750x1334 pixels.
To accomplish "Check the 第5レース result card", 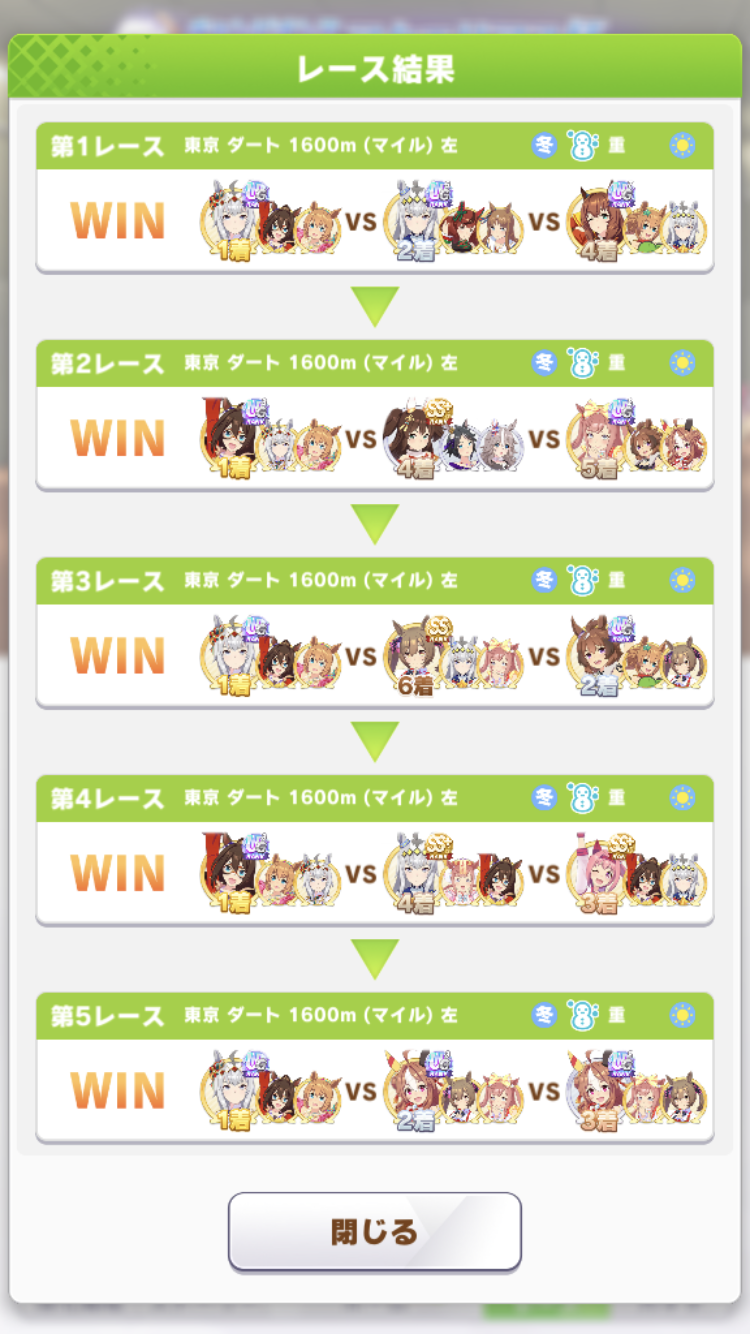I will pos(374,1067).
